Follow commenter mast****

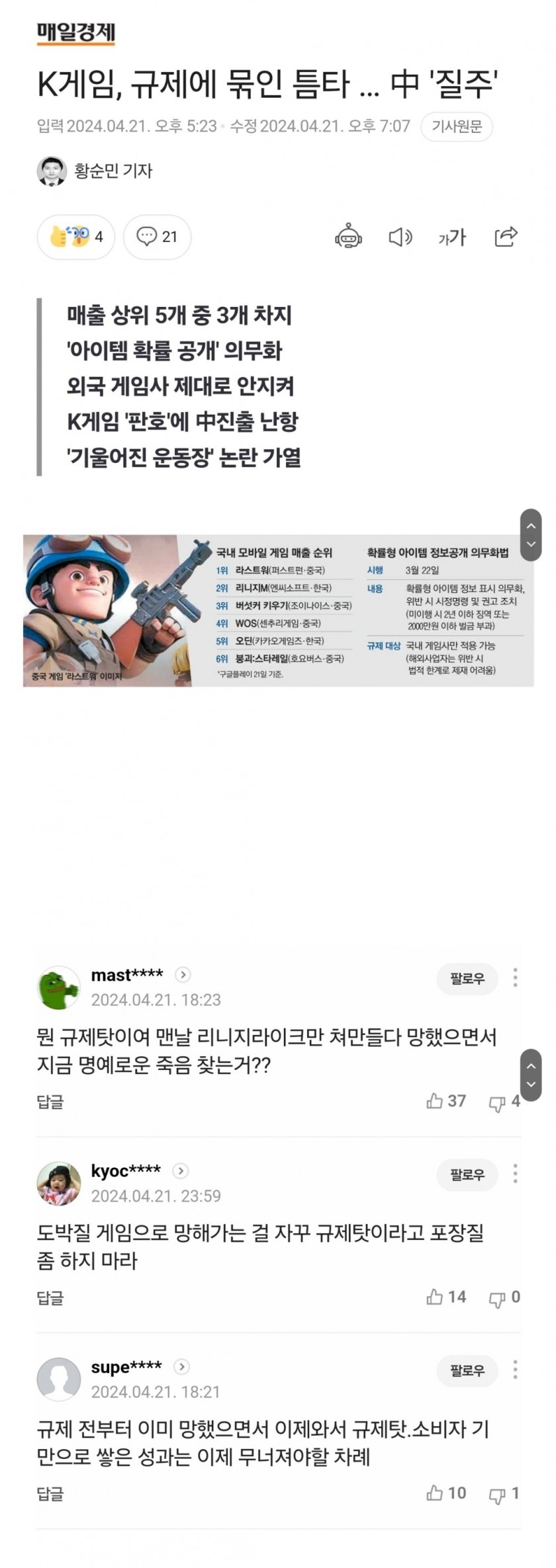467,979
